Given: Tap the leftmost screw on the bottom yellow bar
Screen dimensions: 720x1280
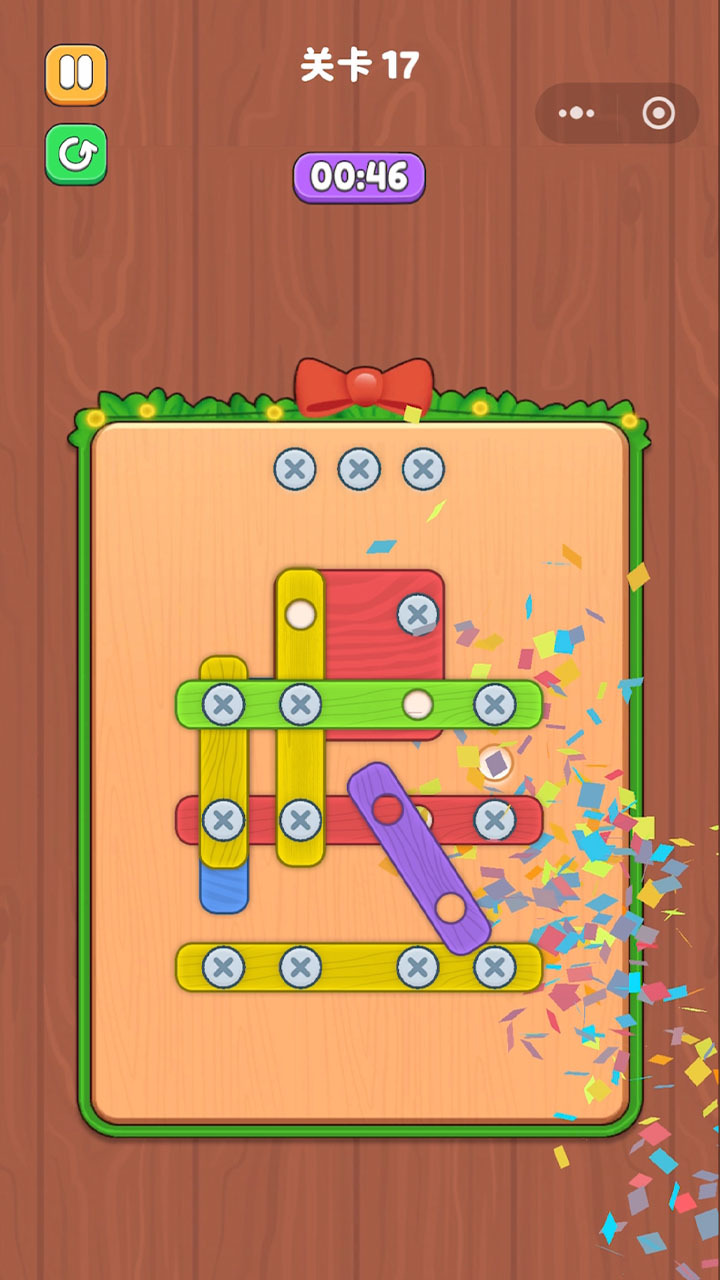Looking at the screenshot, I should (x=223, y=967).
